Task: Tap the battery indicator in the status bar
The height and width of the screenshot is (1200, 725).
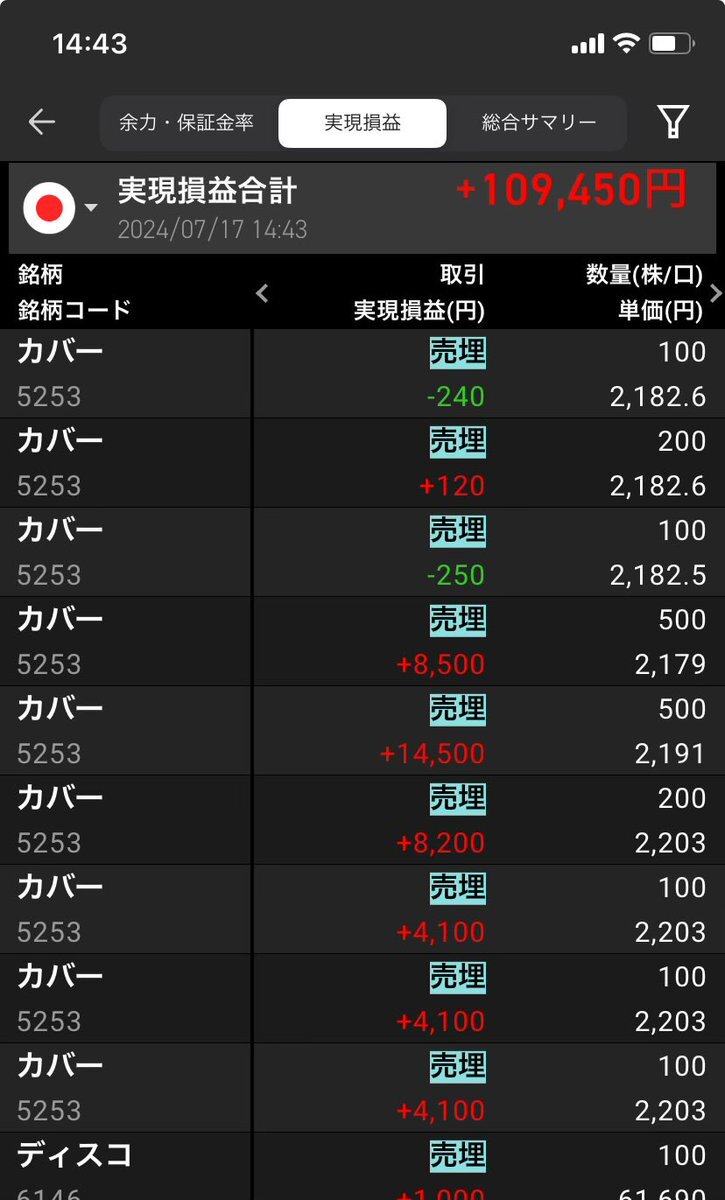Action: [x=672, y=42]
